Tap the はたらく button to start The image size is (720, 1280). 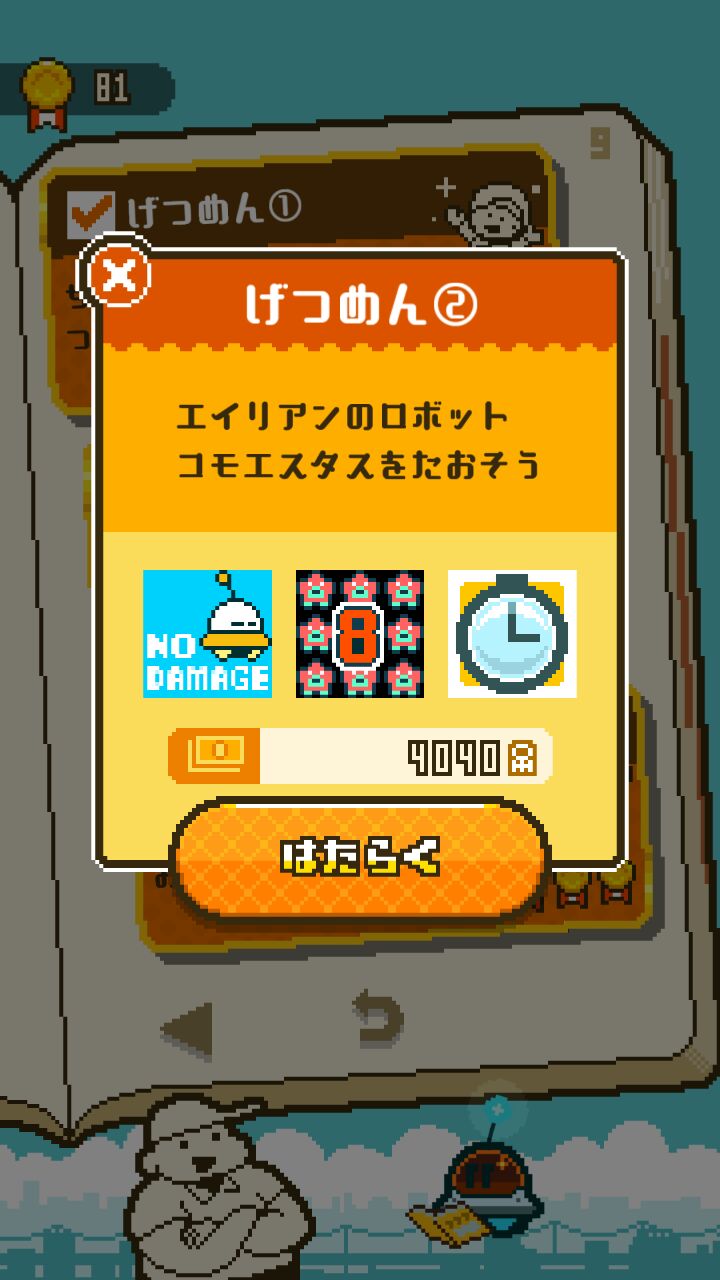[x=360, y=858]
